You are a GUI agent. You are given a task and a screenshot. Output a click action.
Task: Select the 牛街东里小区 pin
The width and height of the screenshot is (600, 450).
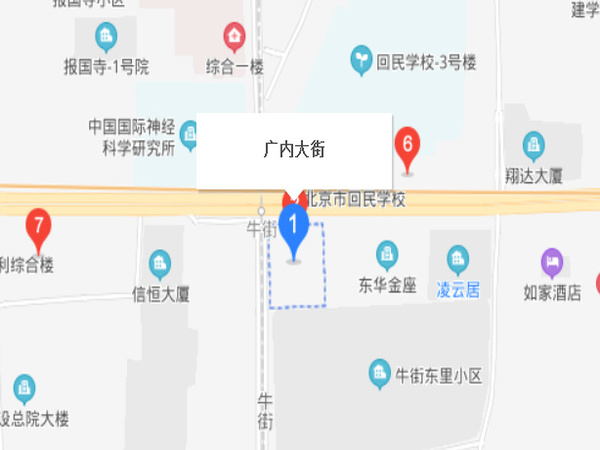click(x=379, y=372)
